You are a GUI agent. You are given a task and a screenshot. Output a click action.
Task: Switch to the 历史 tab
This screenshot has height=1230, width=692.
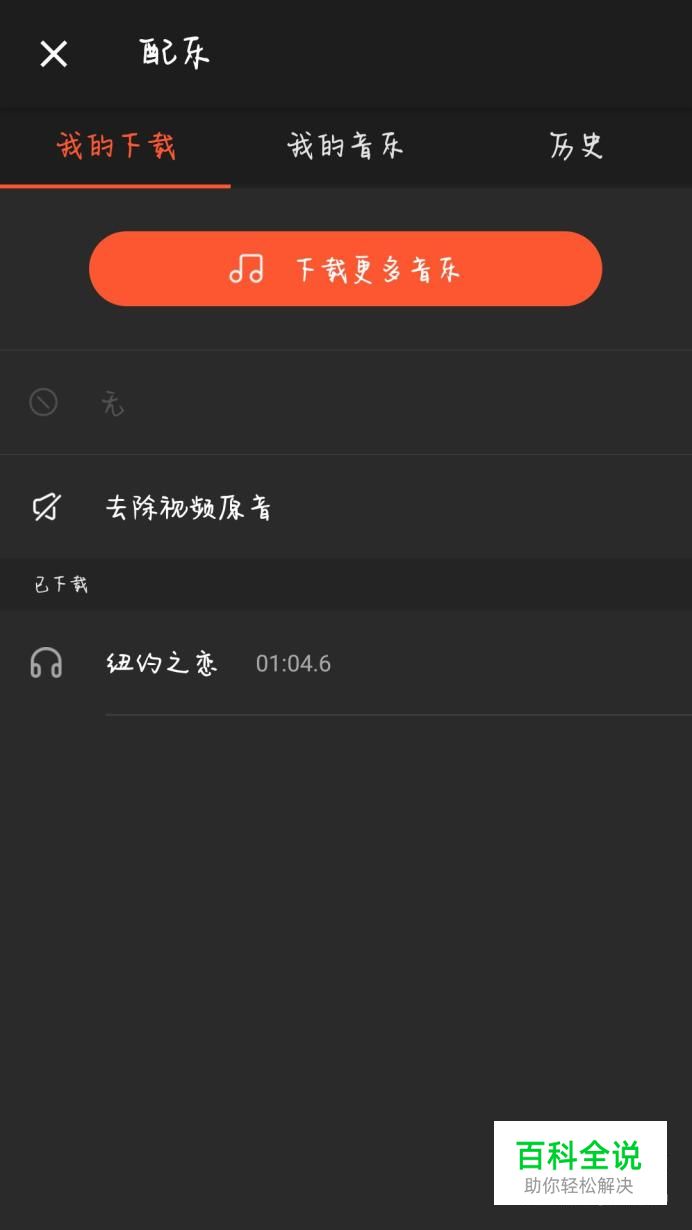coord(576,147)
